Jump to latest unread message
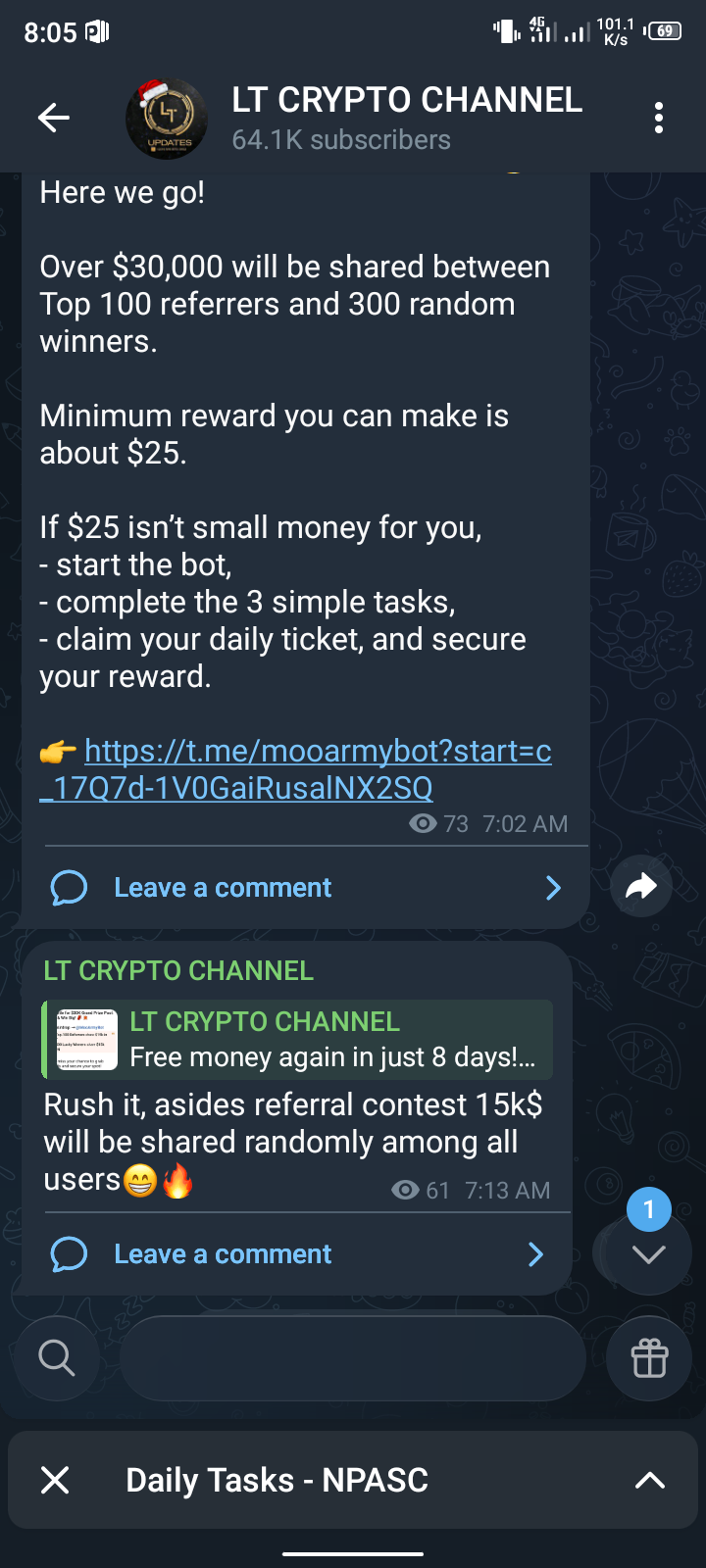This screenshot has width=706, height=1568. tap(648, 1252)
